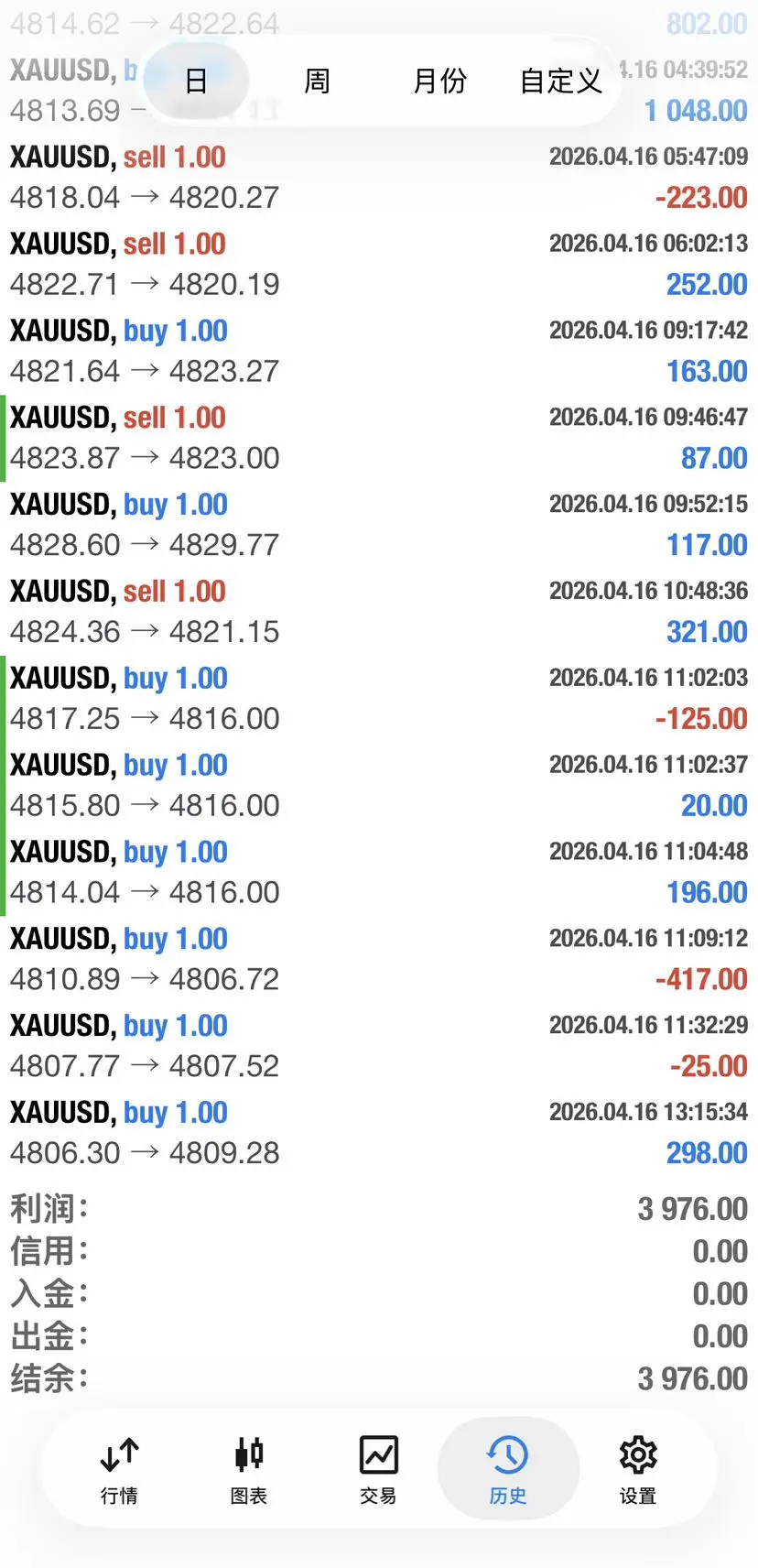Select the 日 (day) period filter
Viewport: 758px width, 1568px height.
coord(196,82)
